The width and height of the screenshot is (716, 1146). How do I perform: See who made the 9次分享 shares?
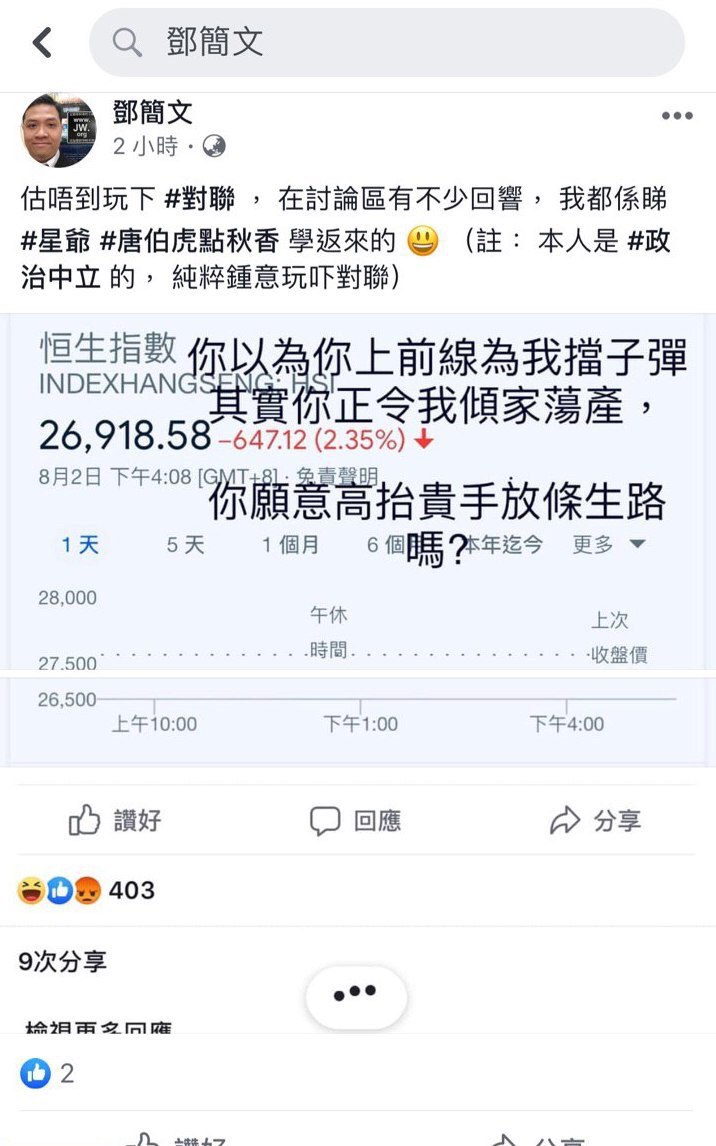coord(62,962)
